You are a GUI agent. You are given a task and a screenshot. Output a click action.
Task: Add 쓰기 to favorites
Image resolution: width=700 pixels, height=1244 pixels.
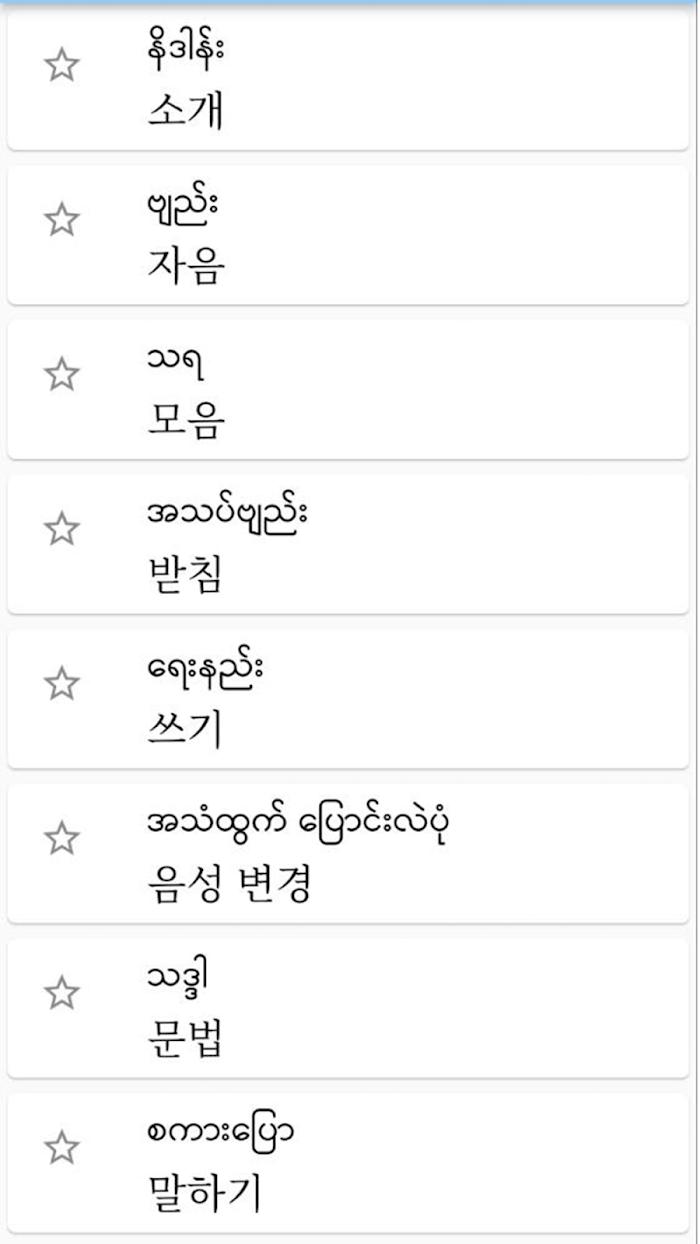(x=62, y=684)
